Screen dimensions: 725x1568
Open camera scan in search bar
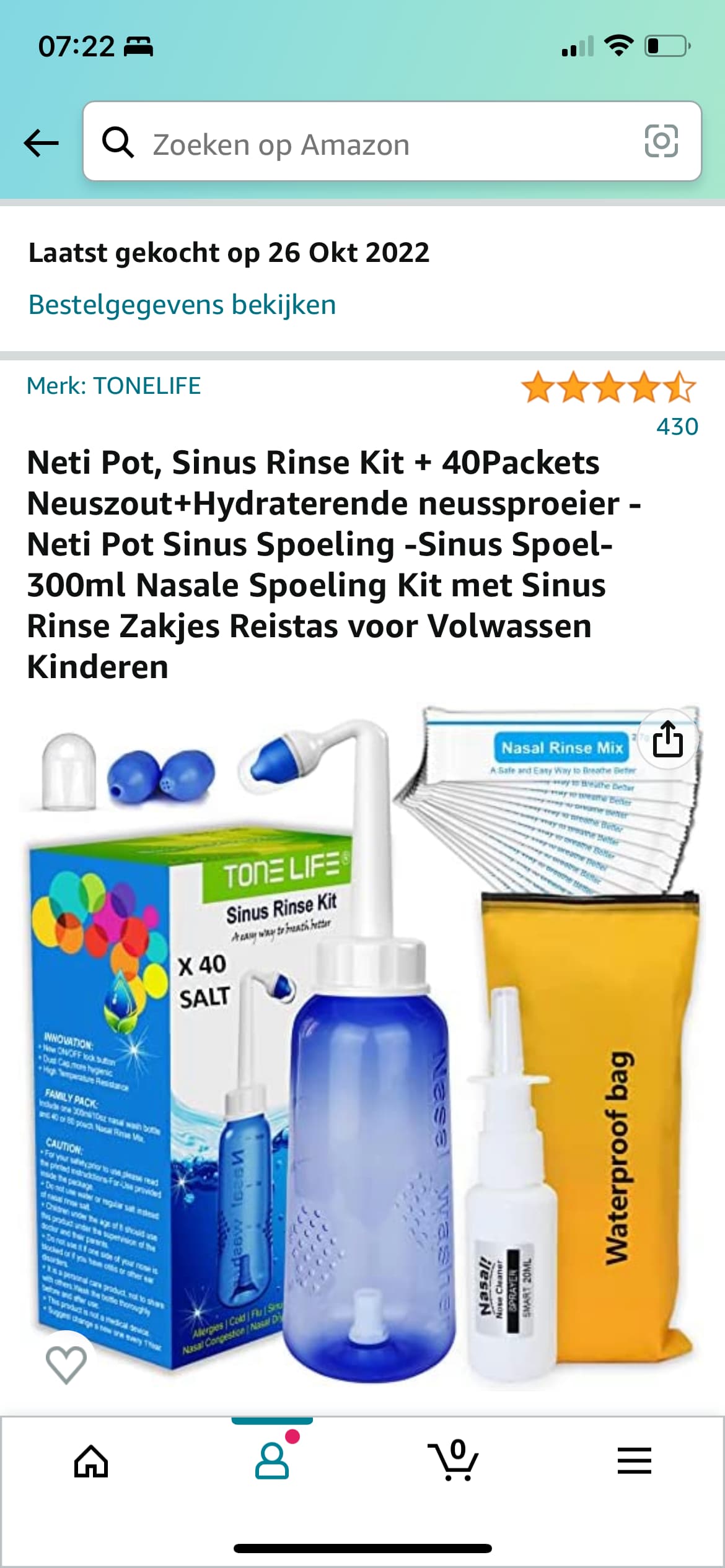661,141
